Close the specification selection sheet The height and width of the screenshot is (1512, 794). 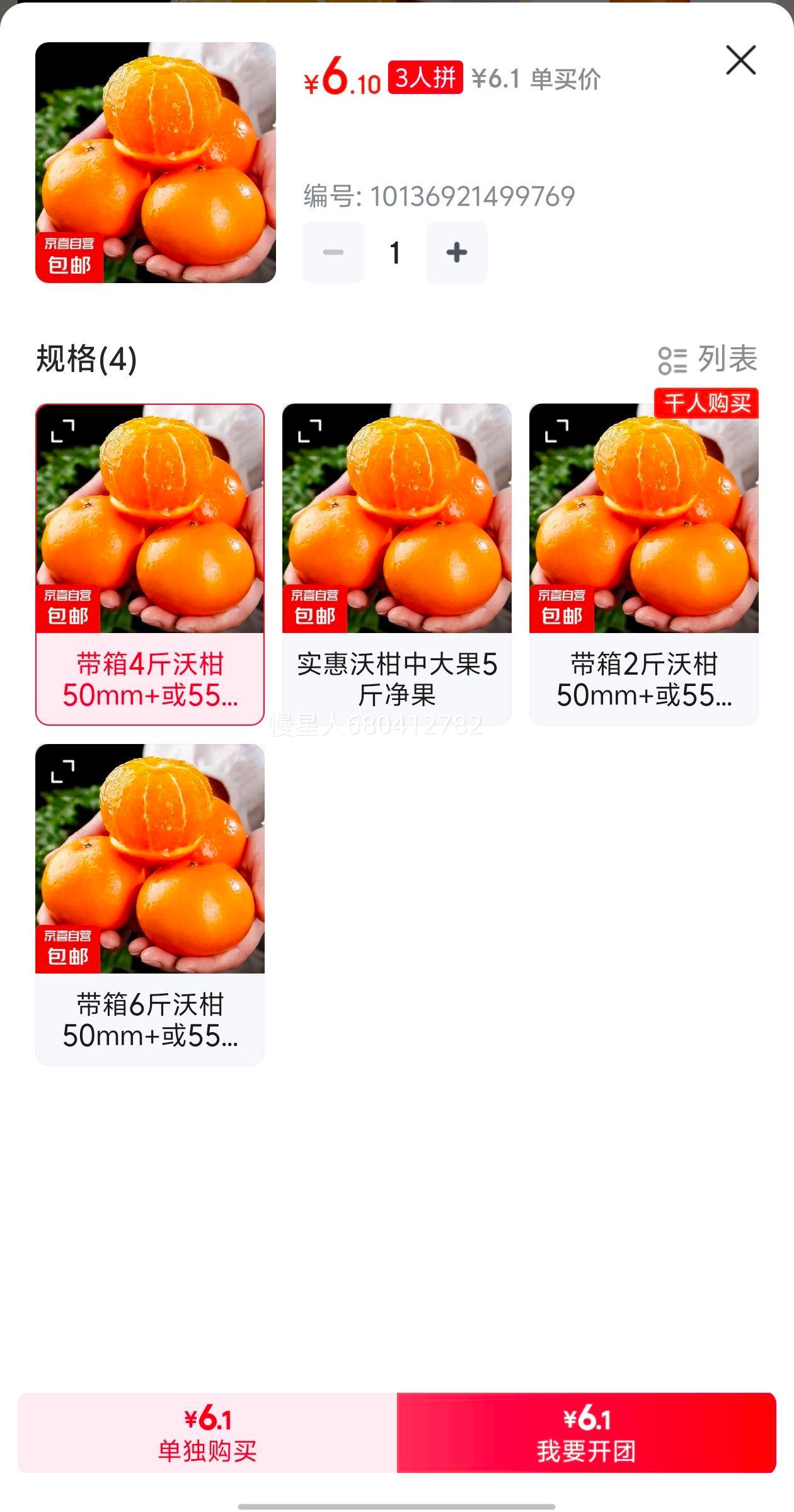(740, 61)
